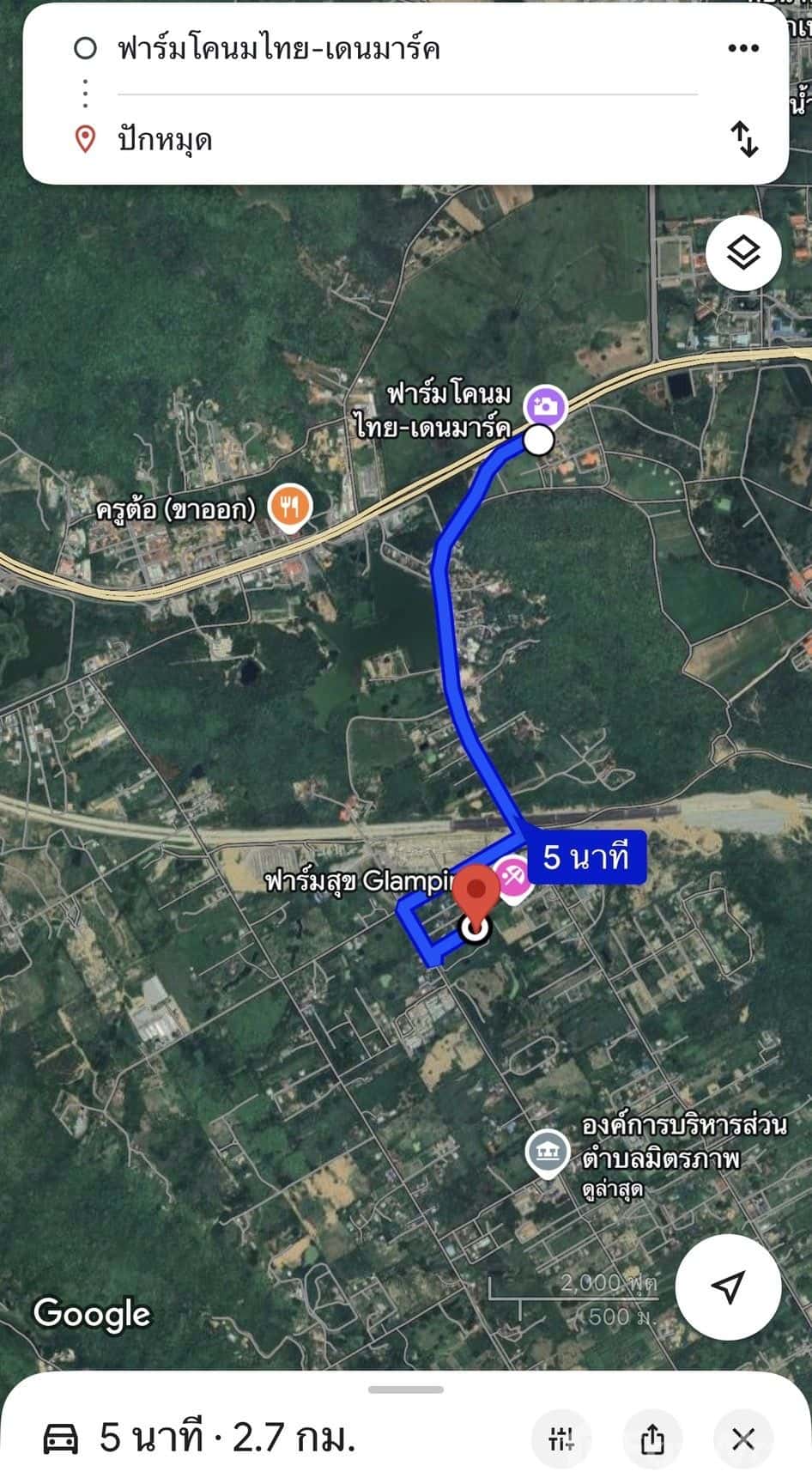The width and height of the screenshot is (812, 1484).
Task: Open องค์การบริหารส่วนตำบลมิตรภาพ place marker
Action: coord(547,1150)
